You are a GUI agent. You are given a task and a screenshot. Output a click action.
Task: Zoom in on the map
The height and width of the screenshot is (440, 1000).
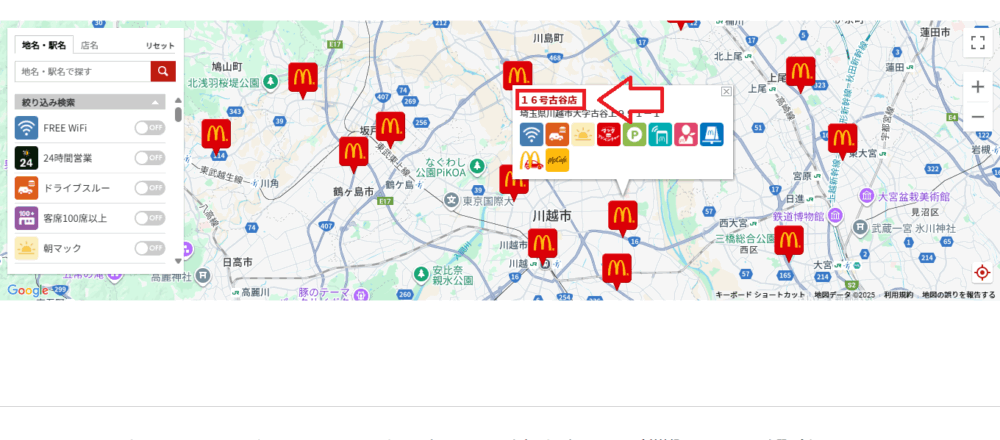coord(978,87)
